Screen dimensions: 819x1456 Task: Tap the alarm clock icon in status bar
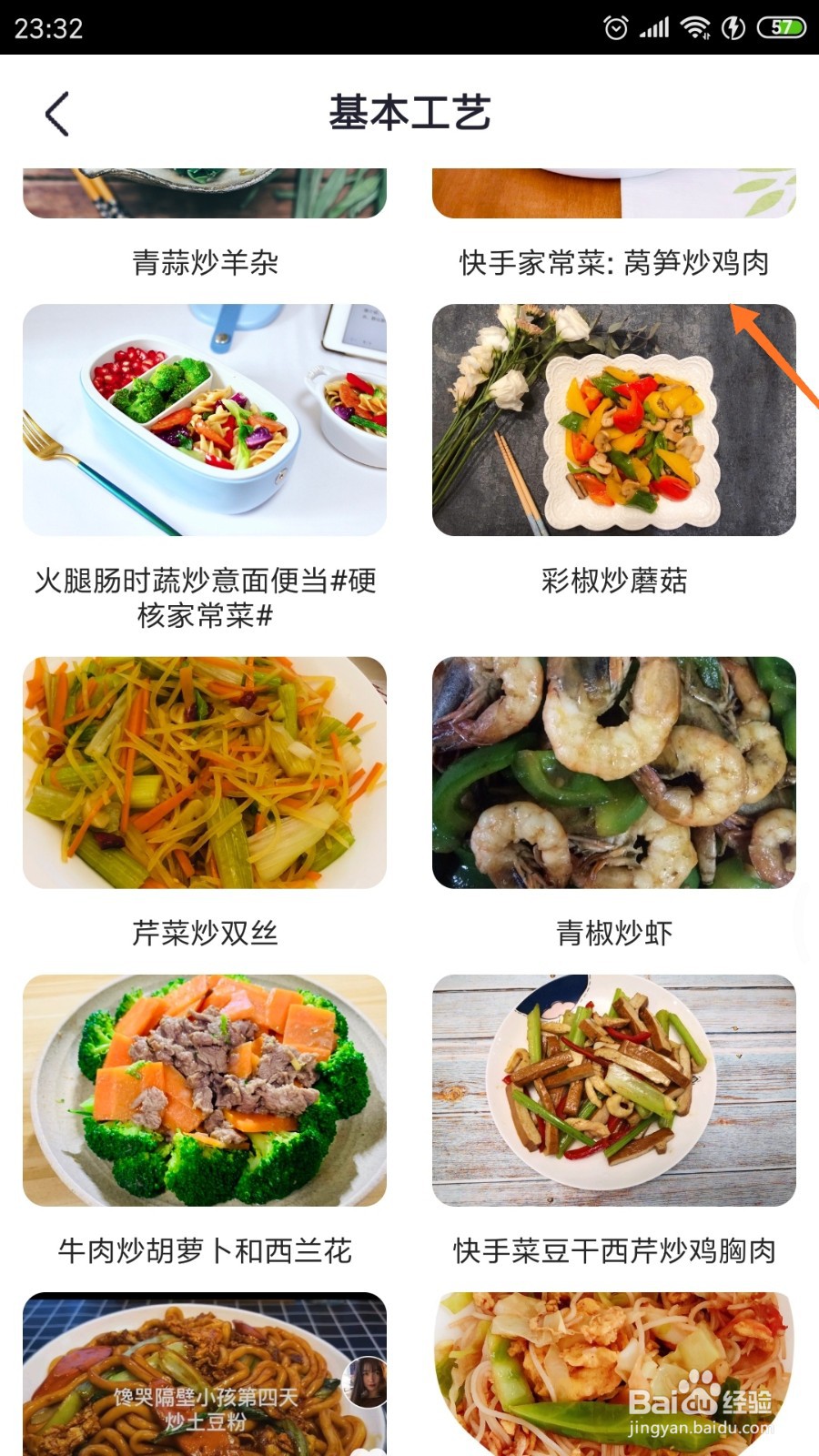point(615,27)
